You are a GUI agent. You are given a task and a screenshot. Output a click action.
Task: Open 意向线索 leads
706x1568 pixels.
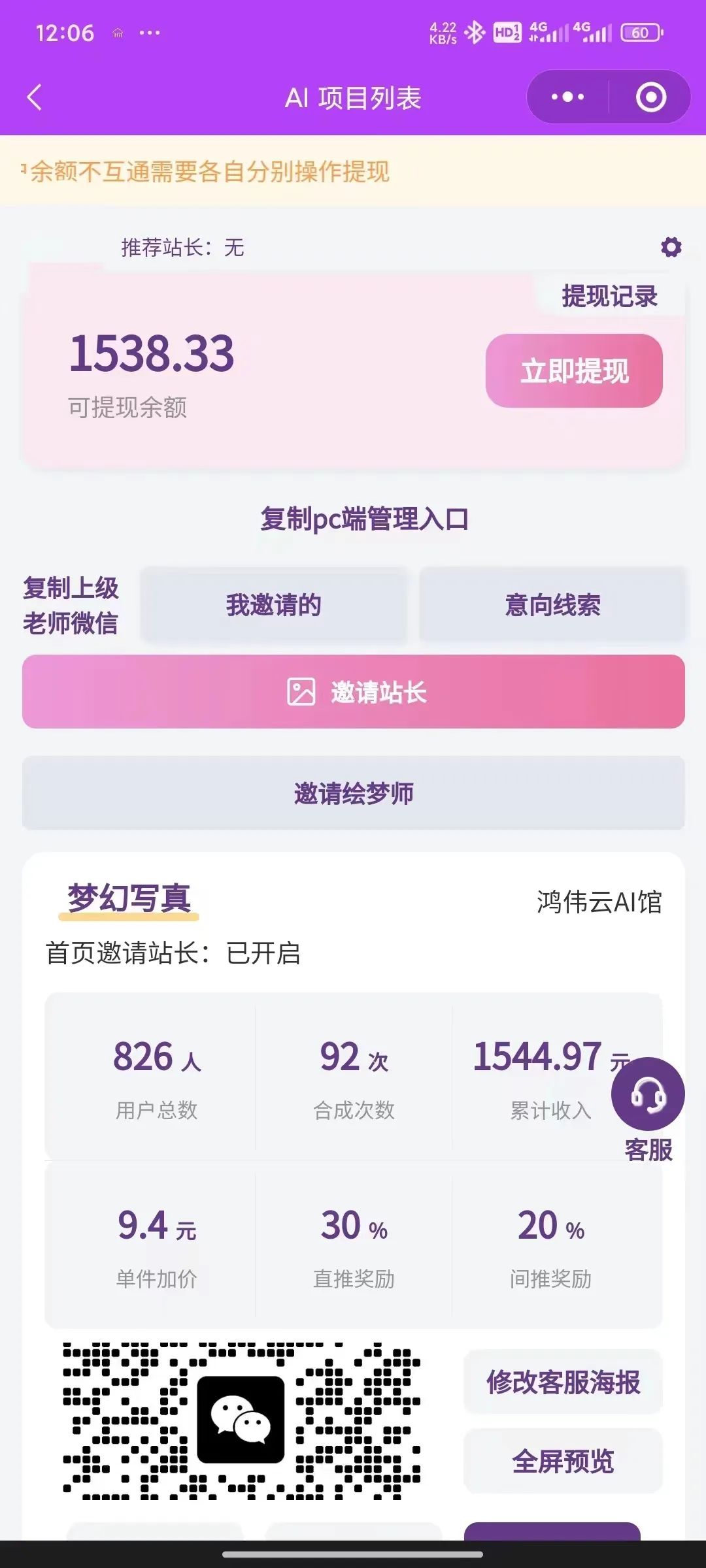[x=552, y=605]
